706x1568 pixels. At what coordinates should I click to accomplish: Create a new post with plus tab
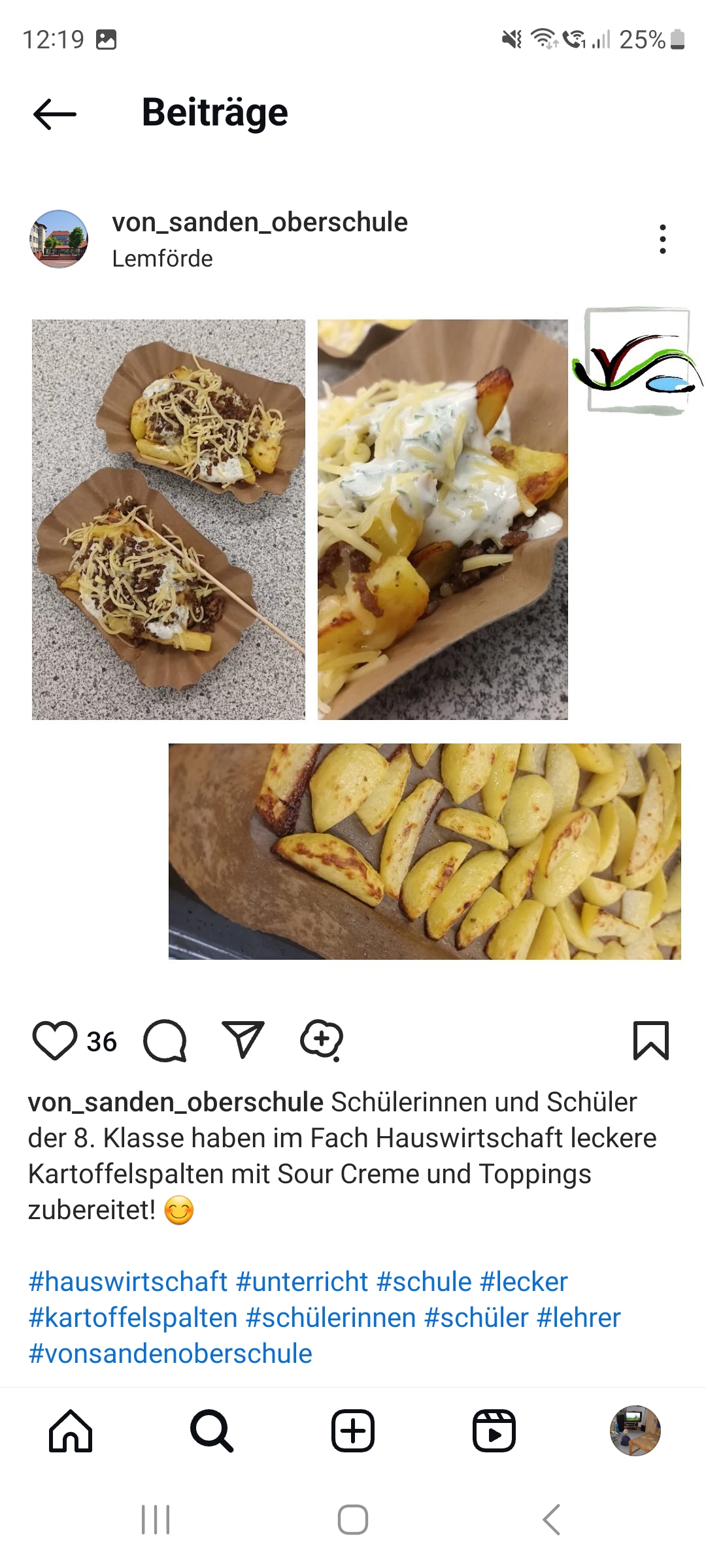pos(353,1431)
